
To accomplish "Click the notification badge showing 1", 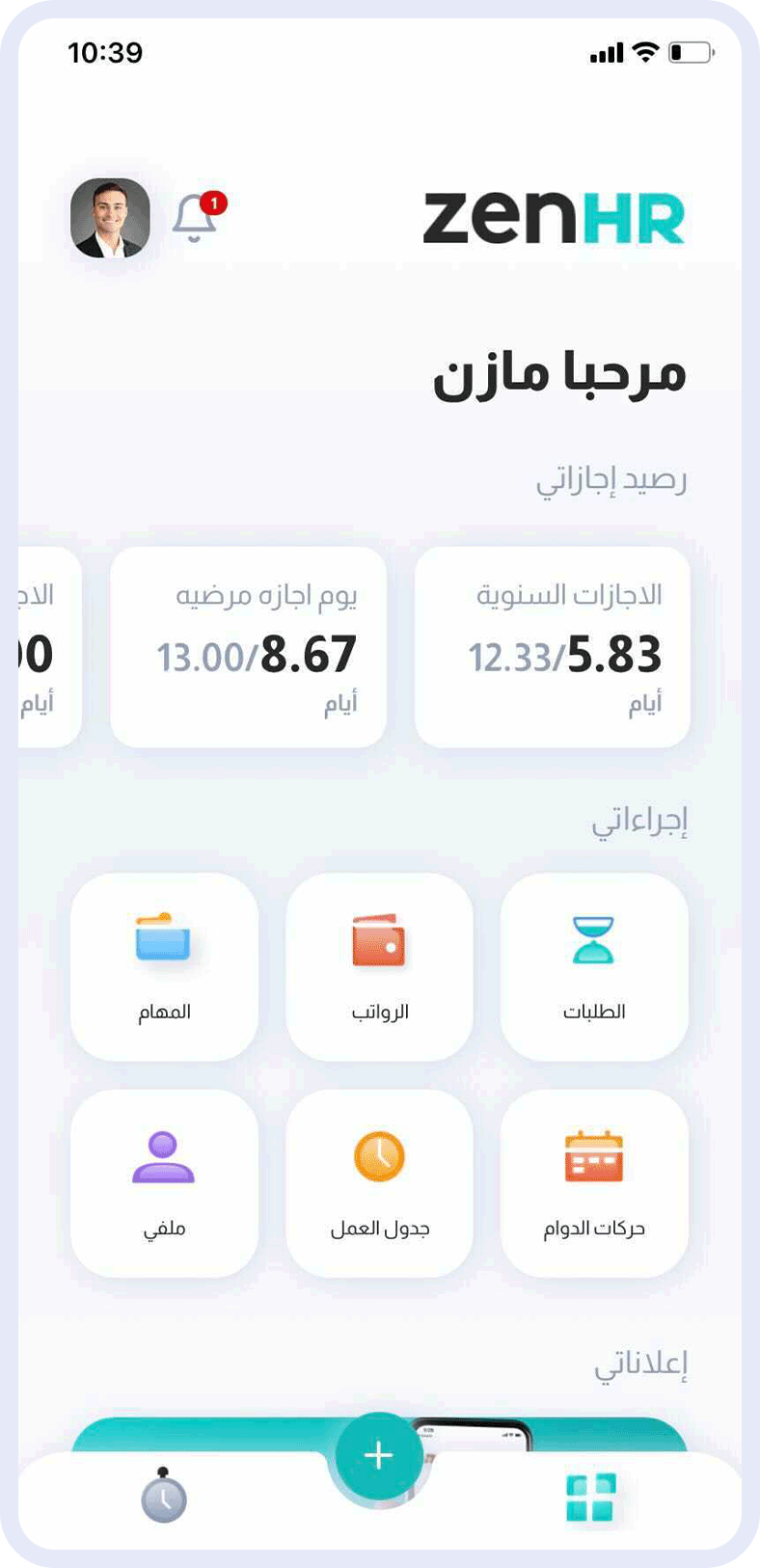I will point(214,203).
